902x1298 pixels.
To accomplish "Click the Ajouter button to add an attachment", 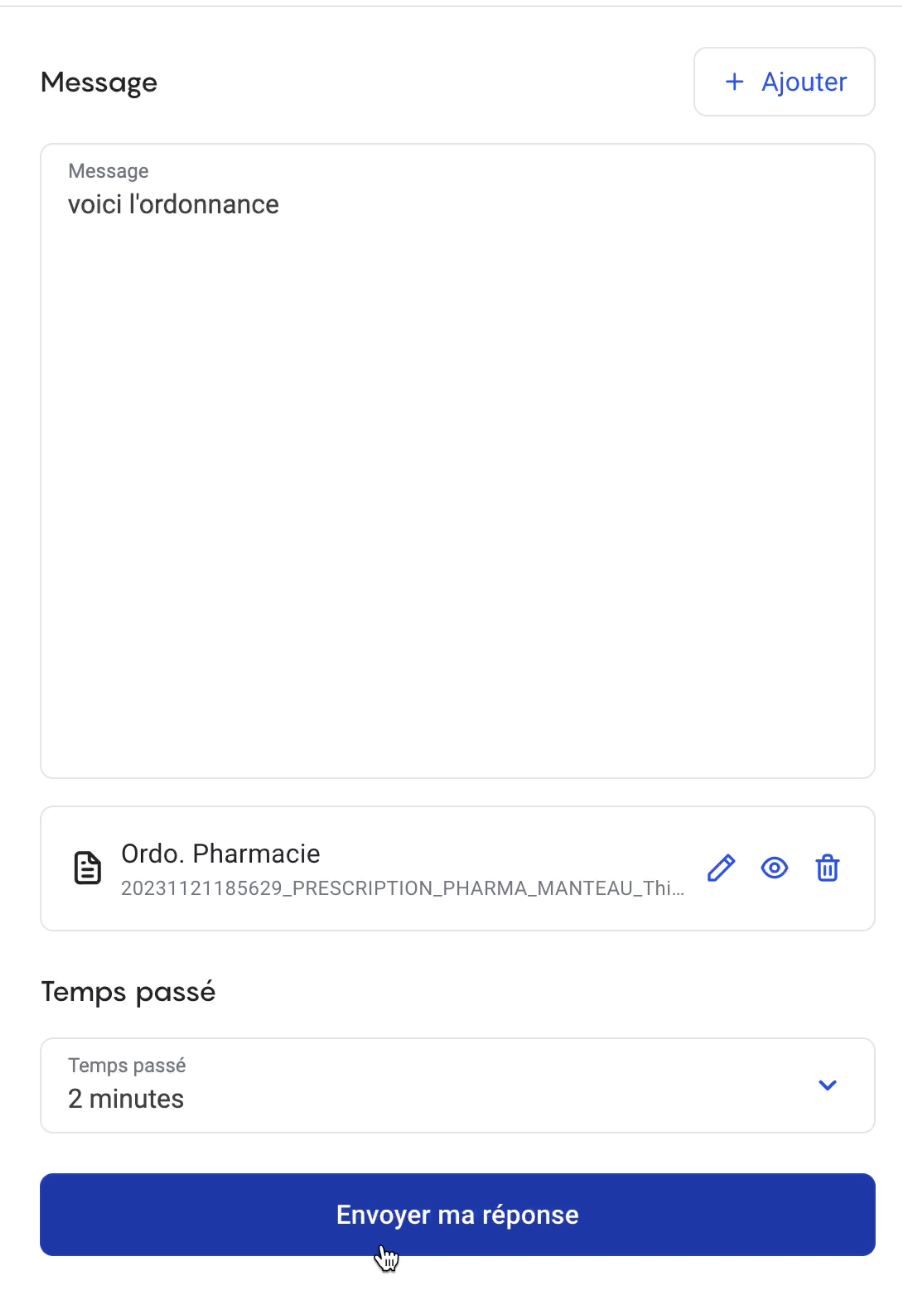I will pos(784,81).
